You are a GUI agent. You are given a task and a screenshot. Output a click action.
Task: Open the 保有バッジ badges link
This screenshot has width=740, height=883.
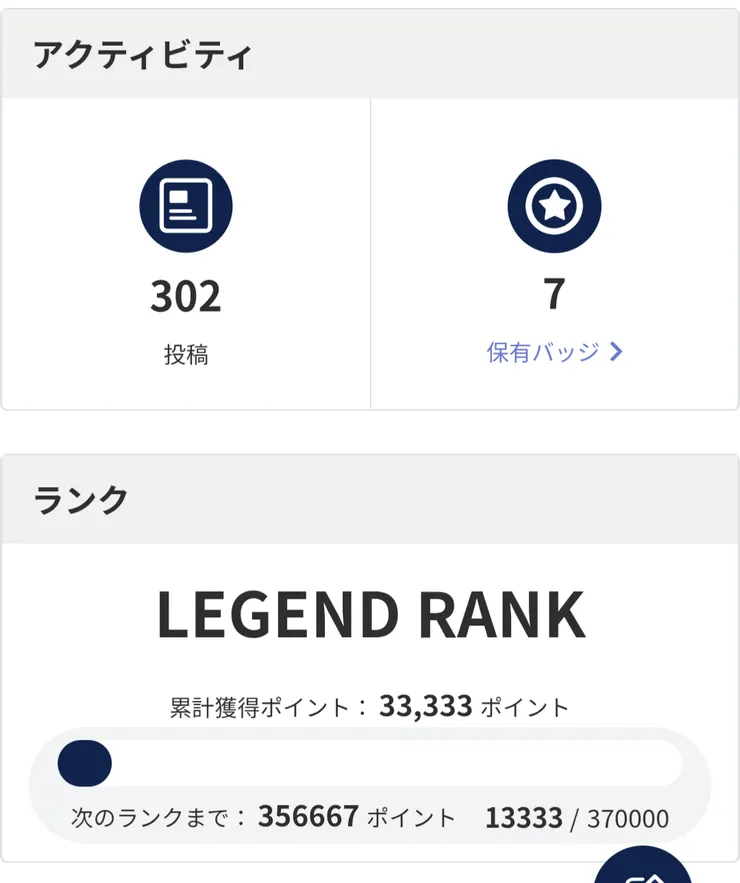pyautogui.click(x=554, y=352)
